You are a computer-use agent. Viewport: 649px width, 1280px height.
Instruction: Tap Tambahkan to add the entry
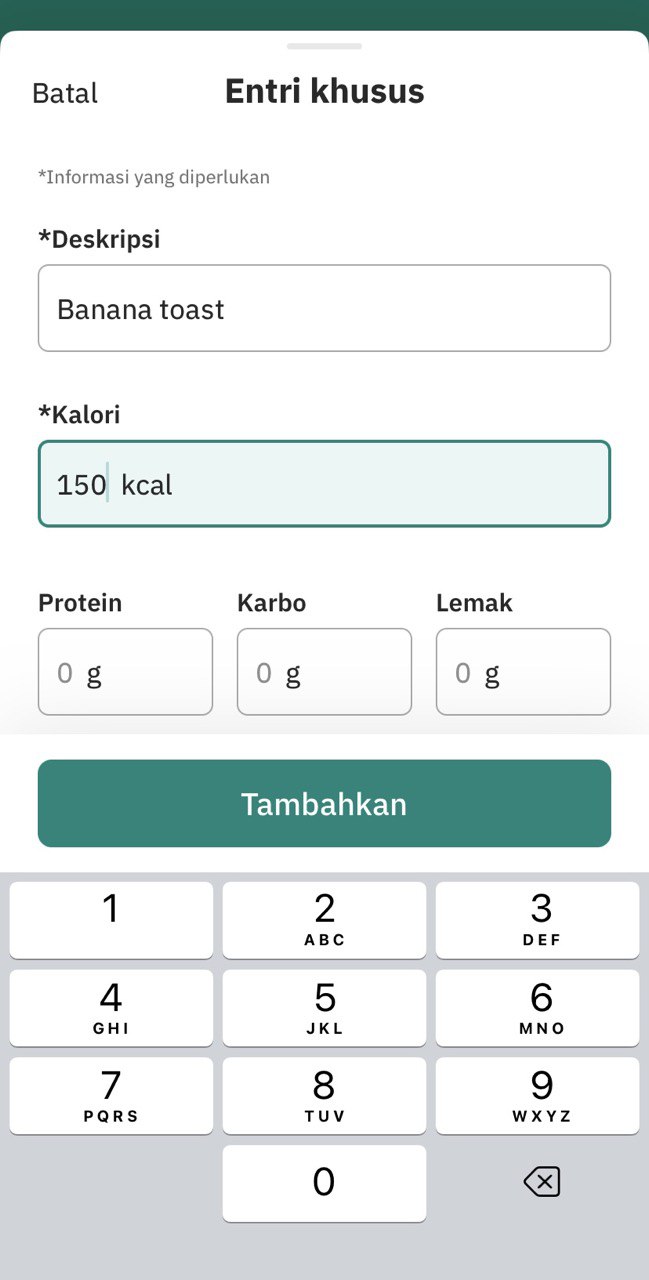[x=324, y=804]
